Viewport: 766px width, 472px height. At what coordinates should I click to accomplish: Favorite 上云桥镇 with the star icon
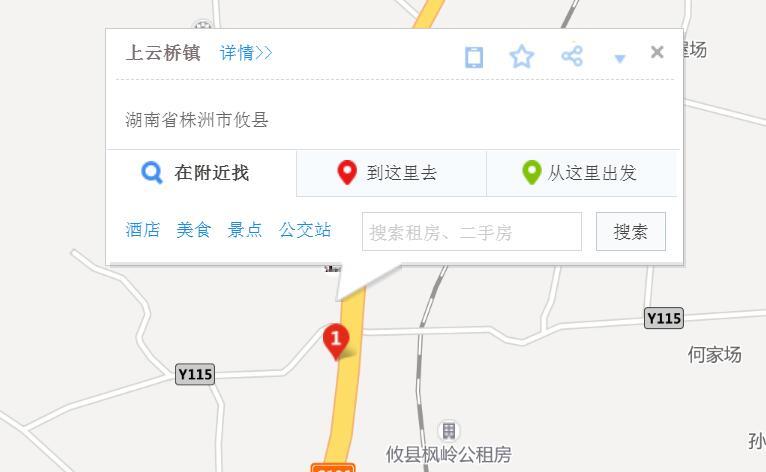point(522,57)
